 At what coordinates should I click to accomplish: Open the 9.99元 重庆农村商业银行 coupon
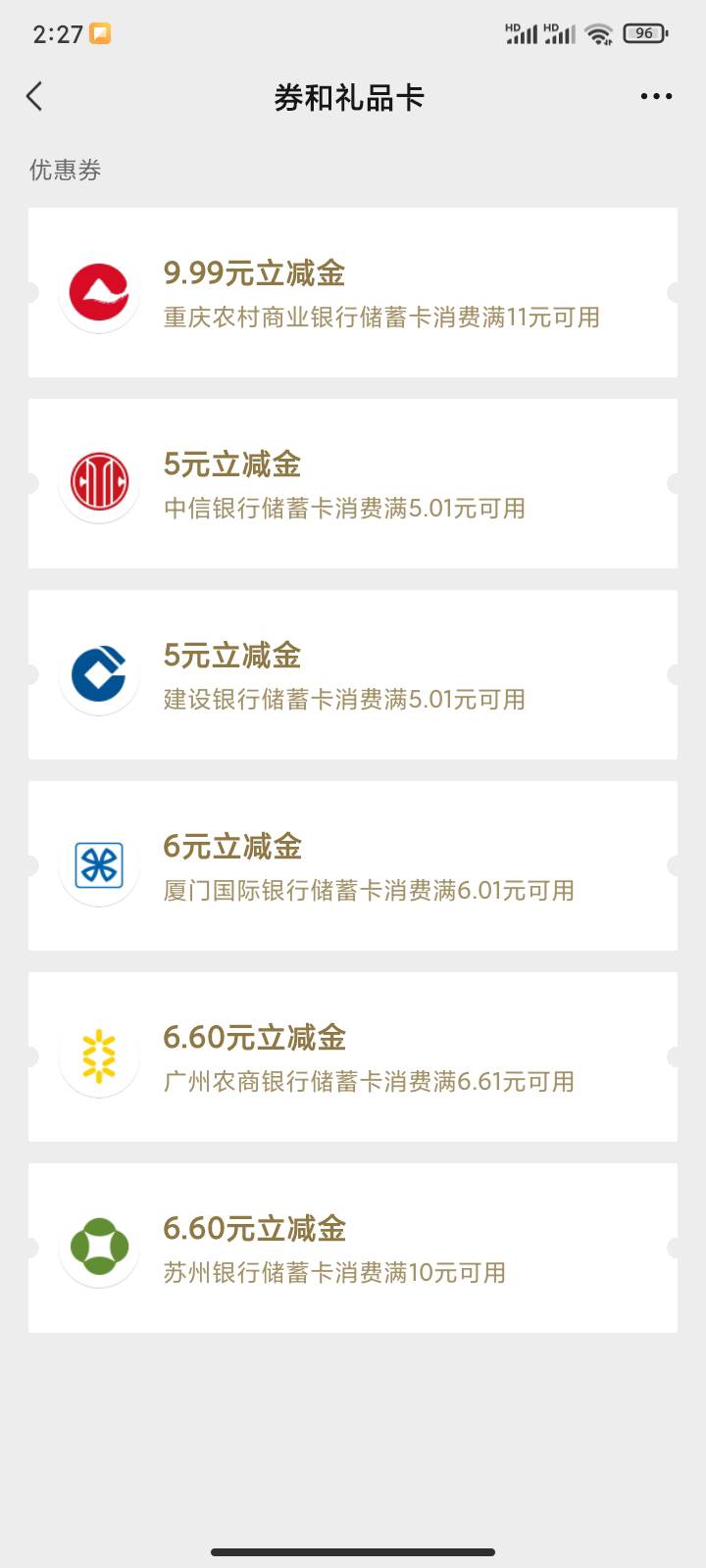click(x=353, y=292)
